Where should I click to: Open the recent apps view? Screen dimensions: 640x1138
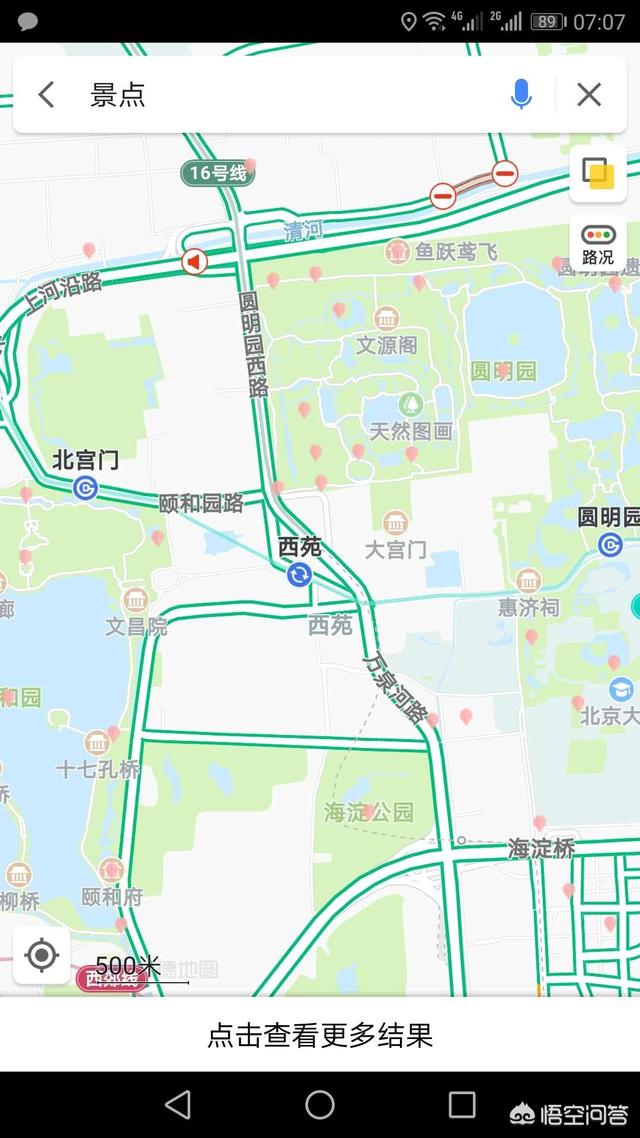(x=462, y=1105)
